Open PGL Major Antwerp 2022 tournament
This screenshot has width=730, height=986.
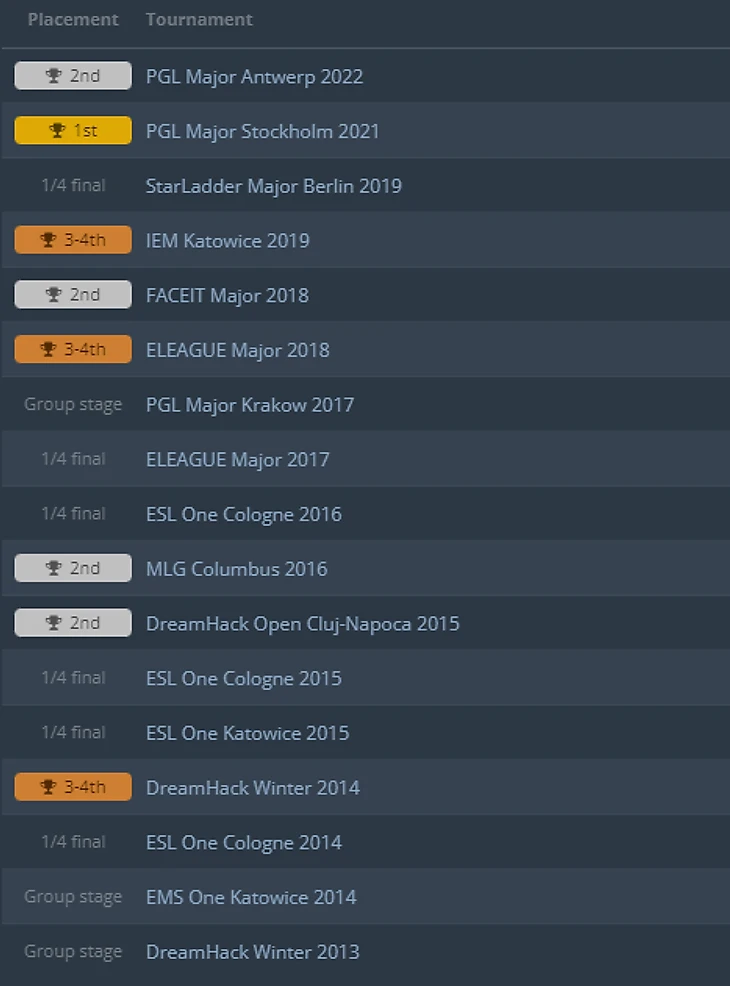click(x=254, y=76)
